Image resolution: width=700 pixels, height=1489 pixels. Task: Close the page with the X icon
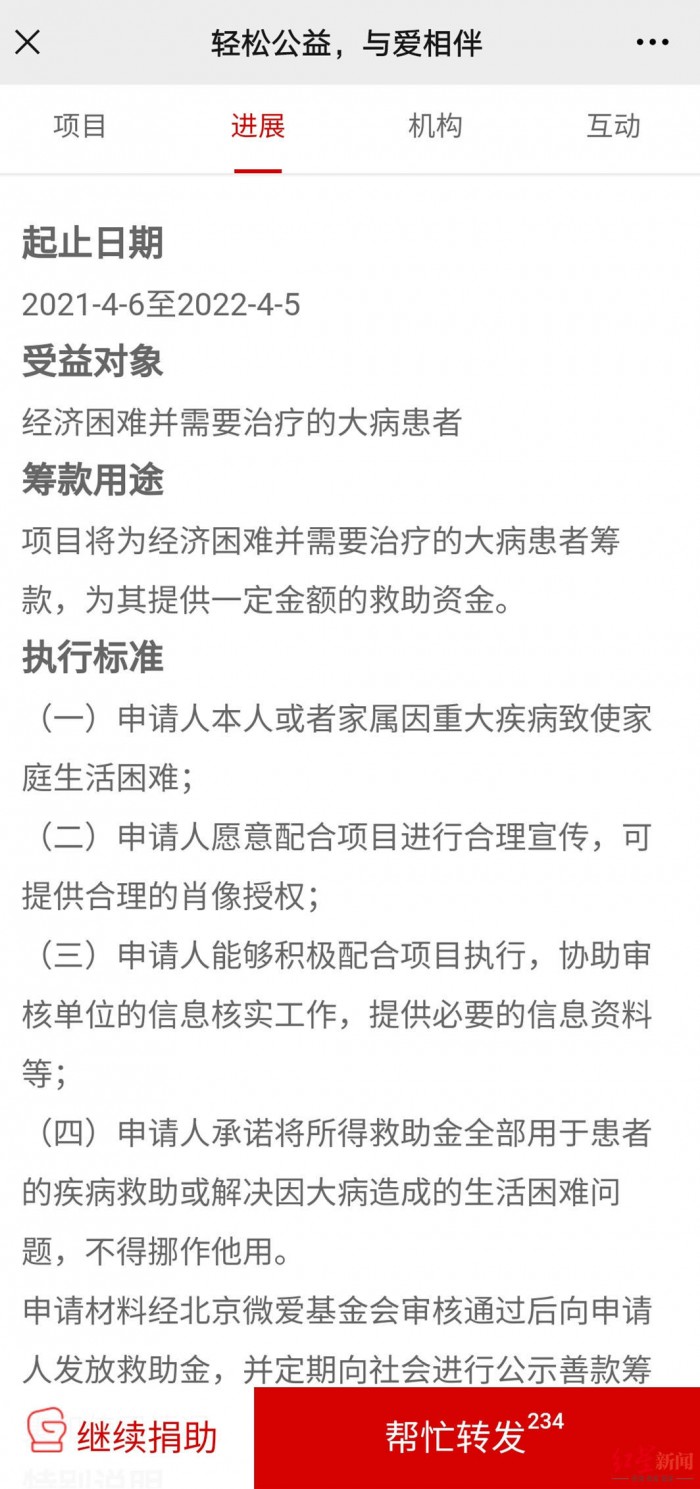point(28,42)
